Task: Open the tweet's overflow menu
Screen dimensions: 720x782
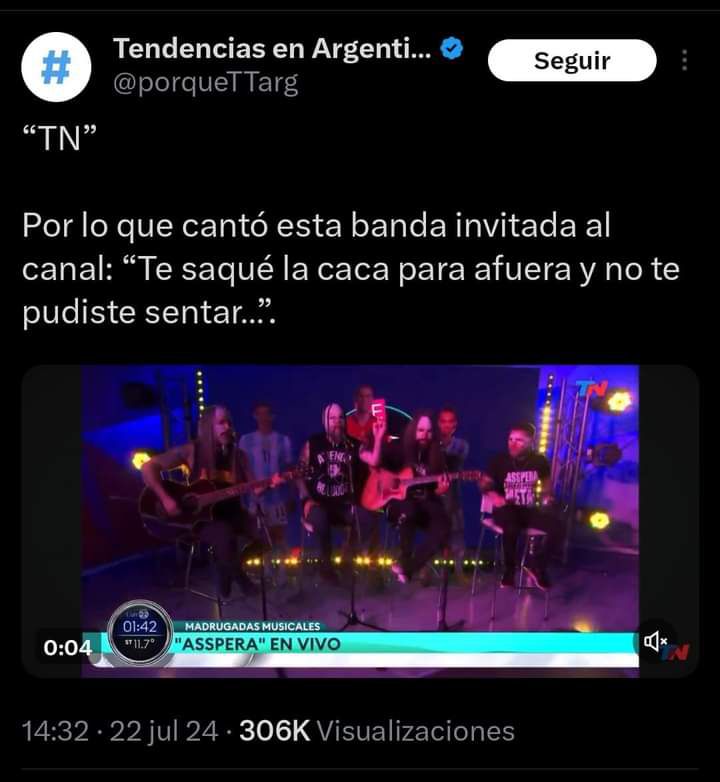Action: pos(684,61)
